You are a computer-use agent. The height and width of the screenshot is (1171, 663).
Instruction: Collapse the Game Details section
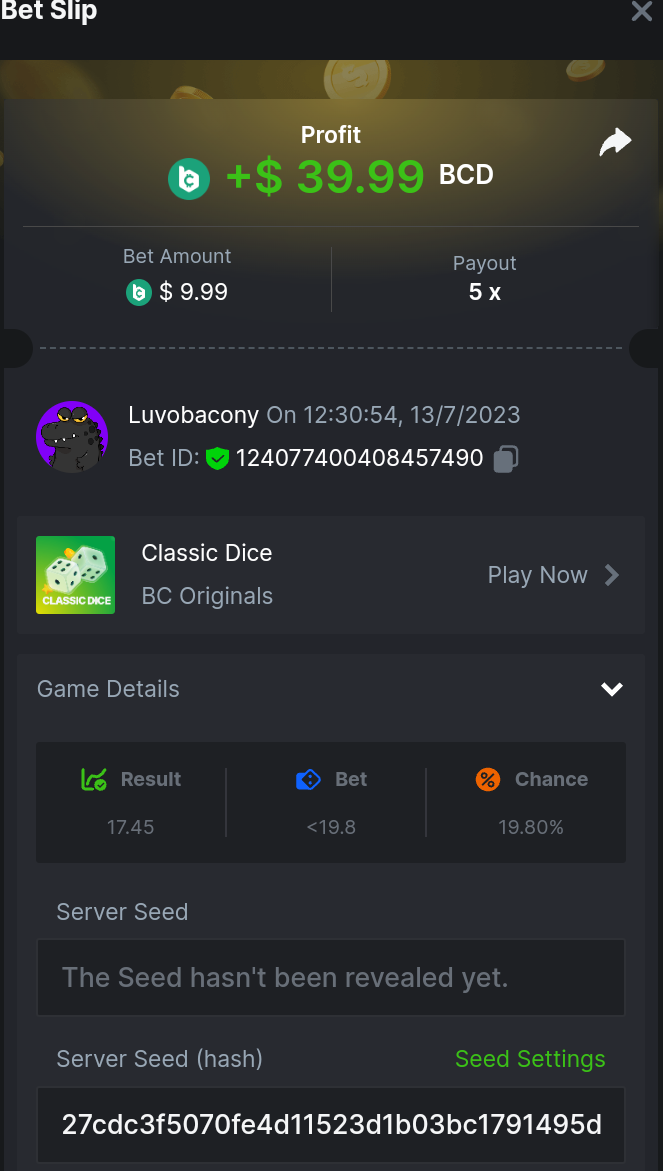[x=611, y=689]
